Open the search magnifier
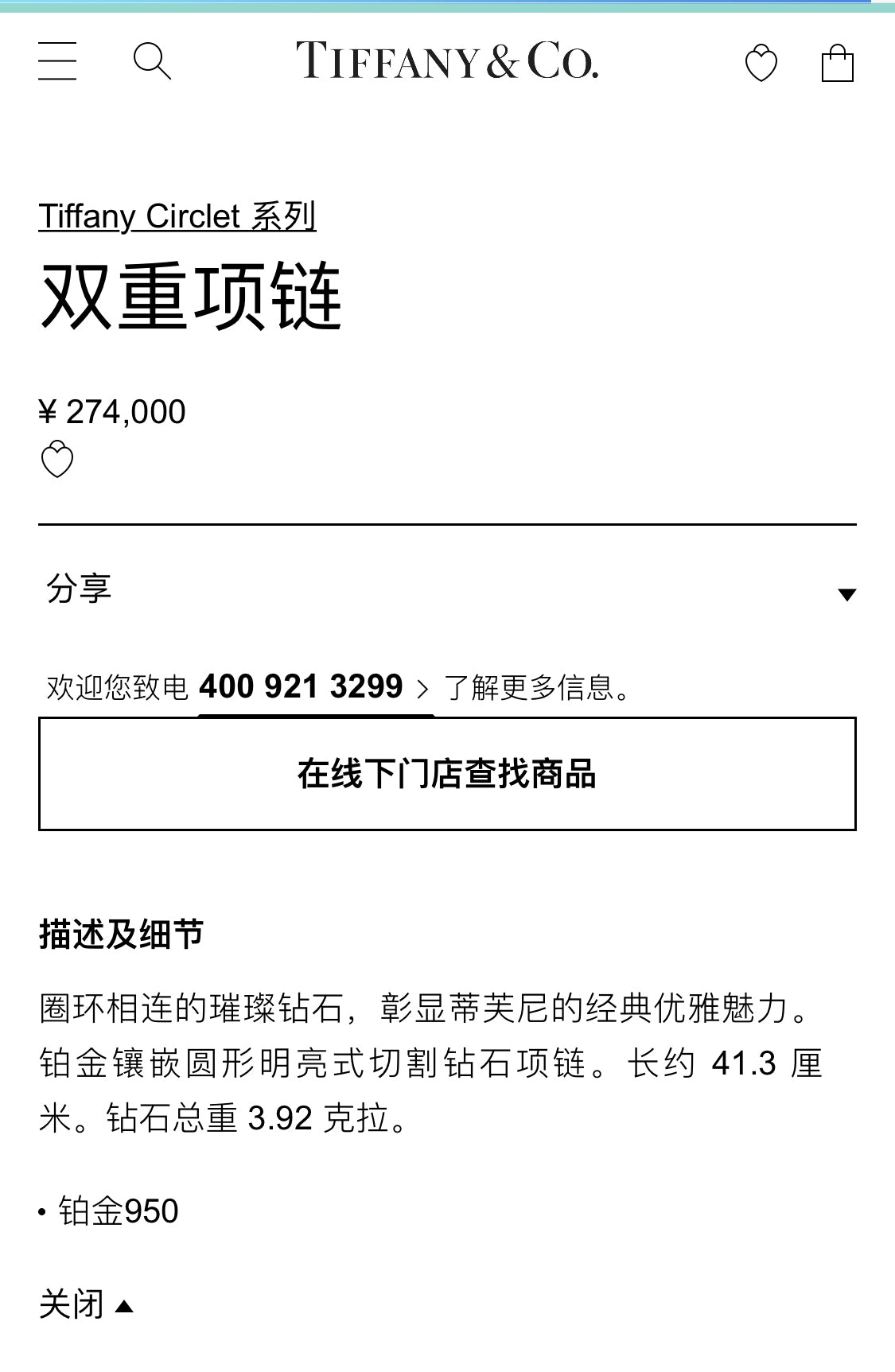895x1372 pixels. (x=152, y=61)
